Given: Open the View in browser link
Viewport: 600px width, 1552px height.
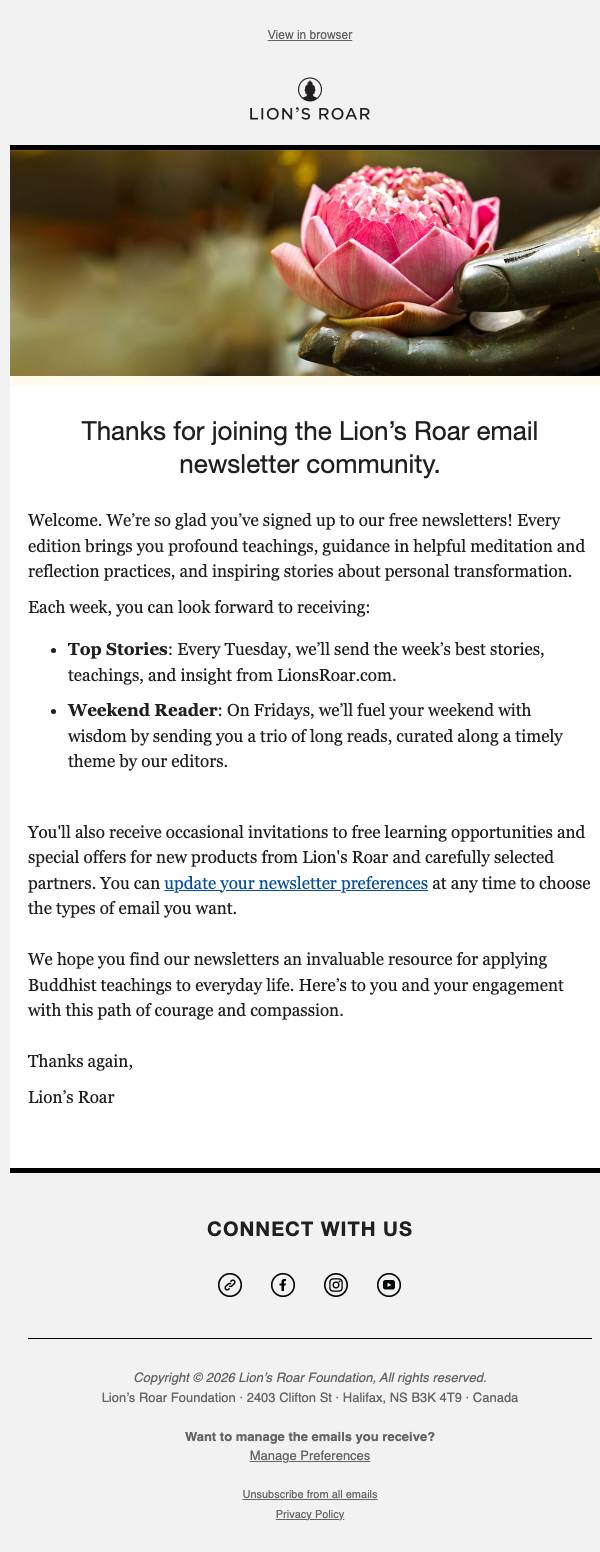Looking at the screenshot, I should 310,35.
